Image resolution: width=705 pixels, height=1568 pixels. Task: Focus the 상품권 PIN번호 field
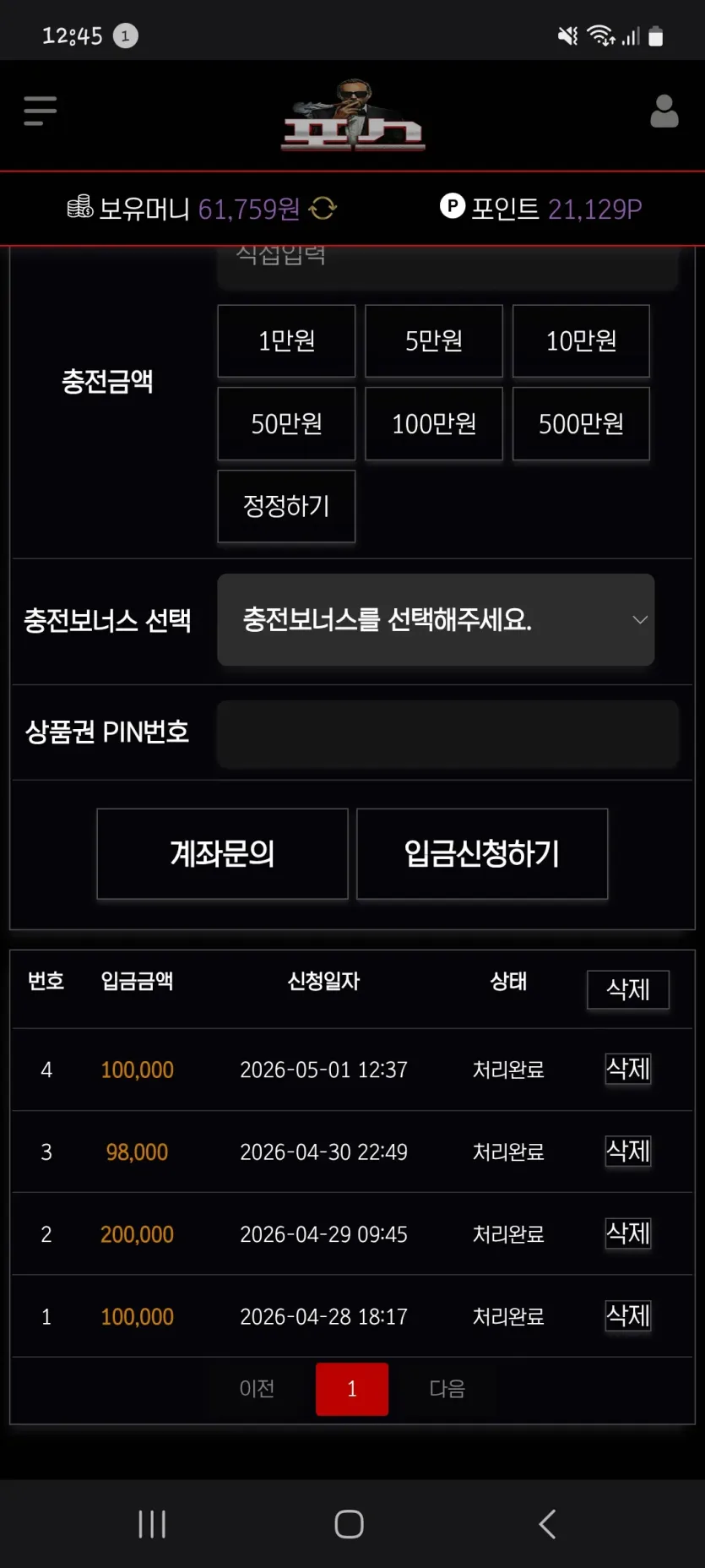[x=447, y=733]
